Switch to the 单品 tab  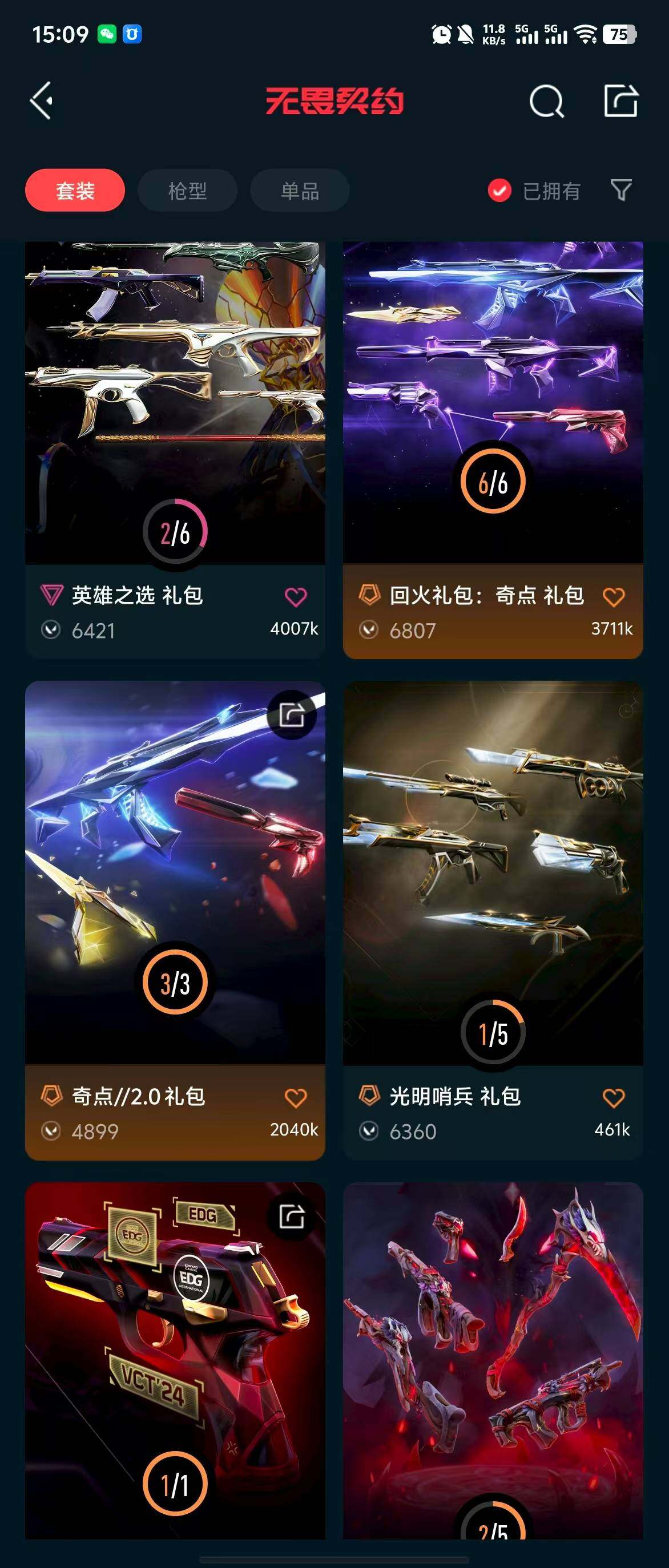(300, 191)
